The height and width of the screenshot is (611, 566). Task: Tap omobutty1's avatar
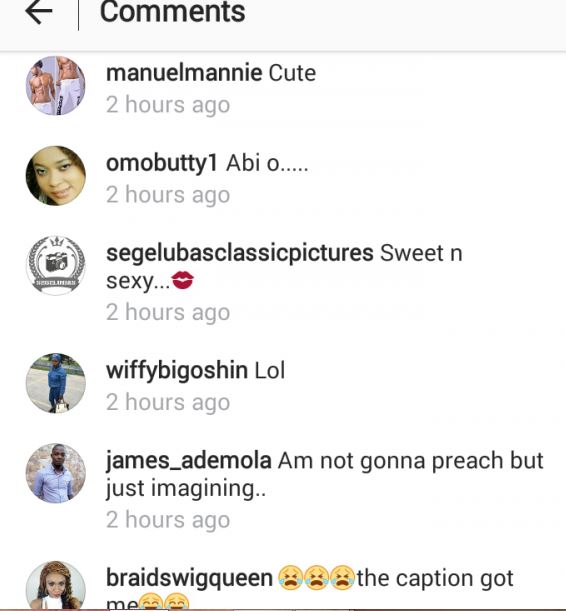56,176
